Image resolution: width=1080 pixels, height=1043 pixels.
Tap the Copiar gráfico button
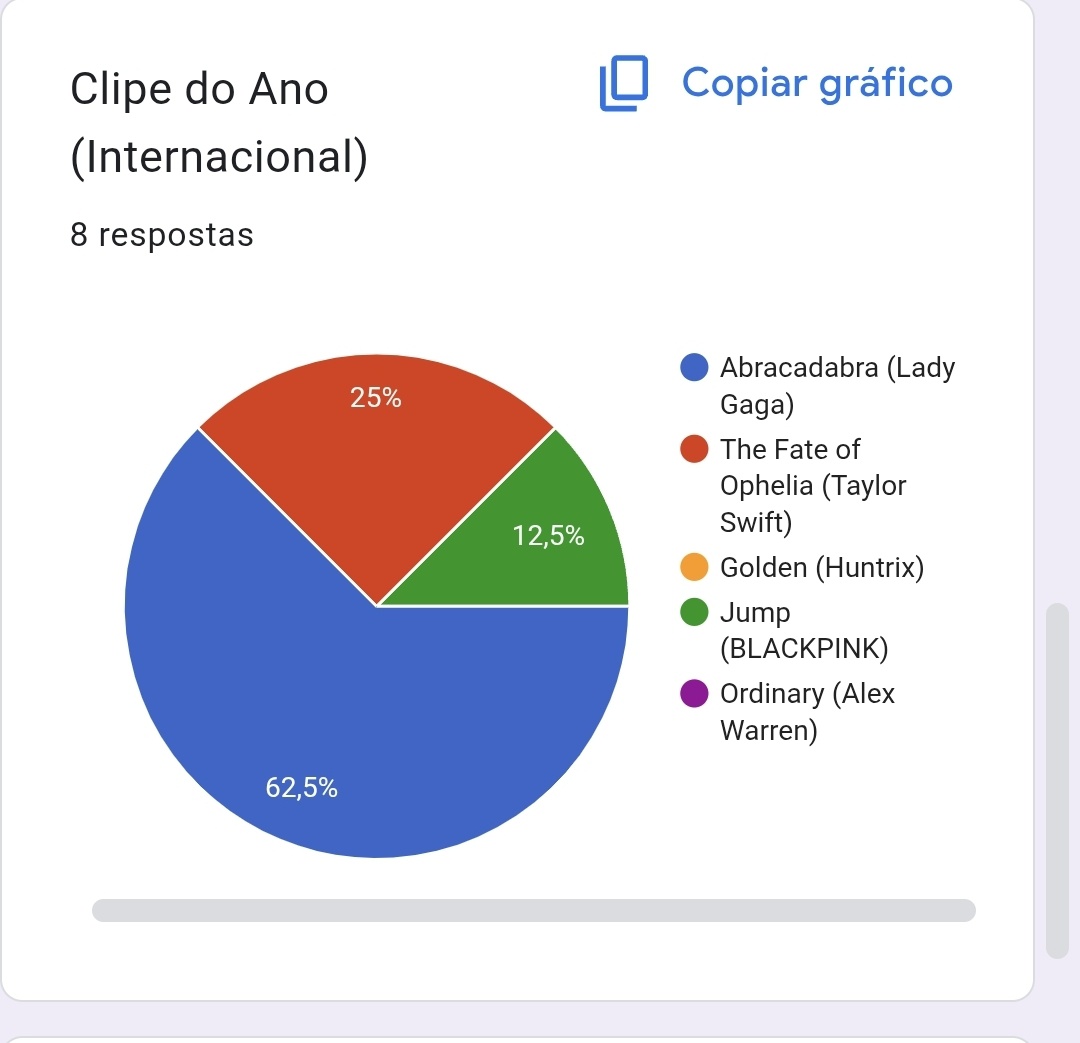click(776, 83)
